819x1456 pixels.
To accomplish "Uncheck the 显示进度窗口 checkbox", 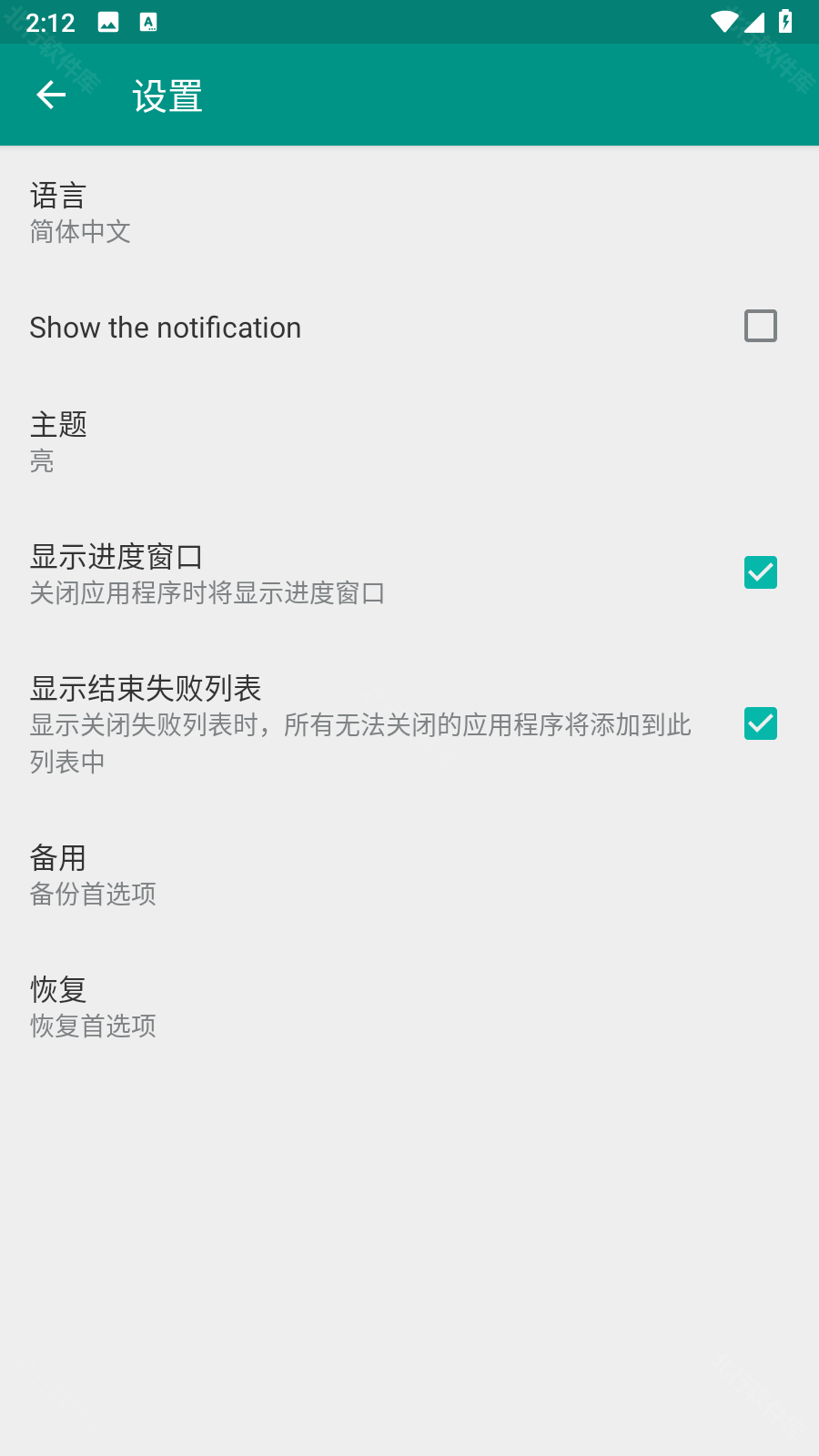I will click(760, 572).
